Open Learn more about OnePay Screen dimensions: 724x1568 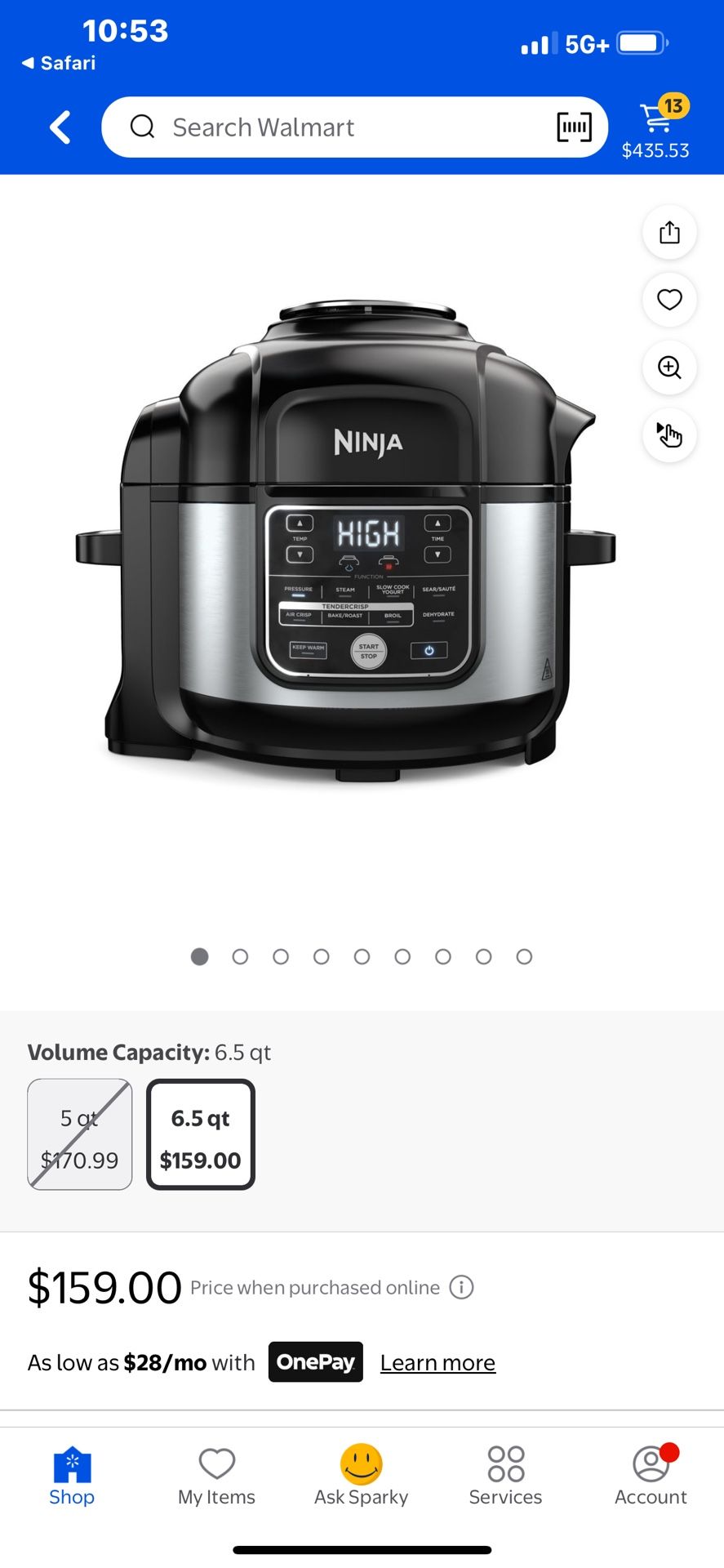[438, 1363]
